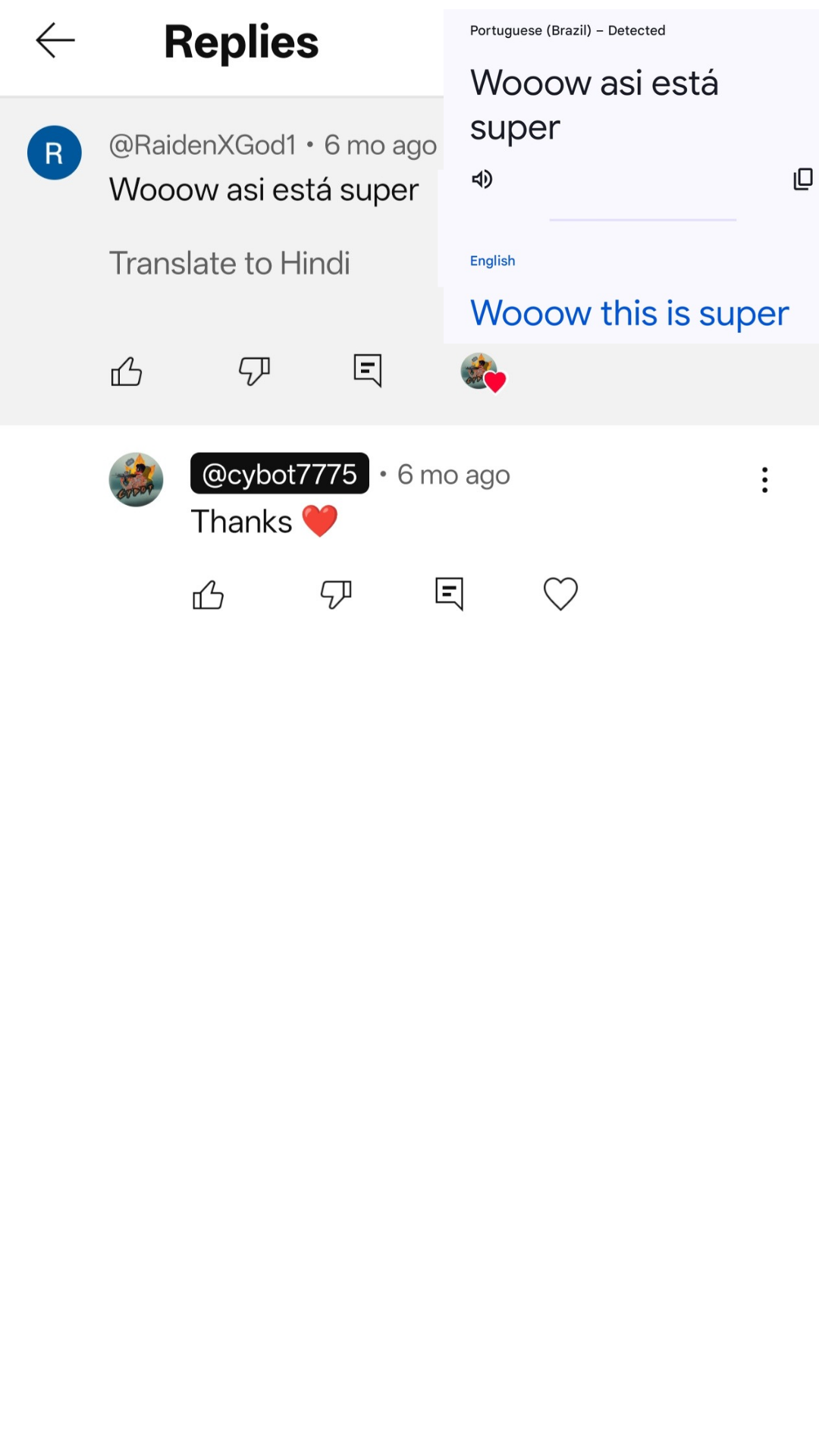The image size is (819, 1456).
Task: Heart the "Thanks" reply
Action: [560, 594]
